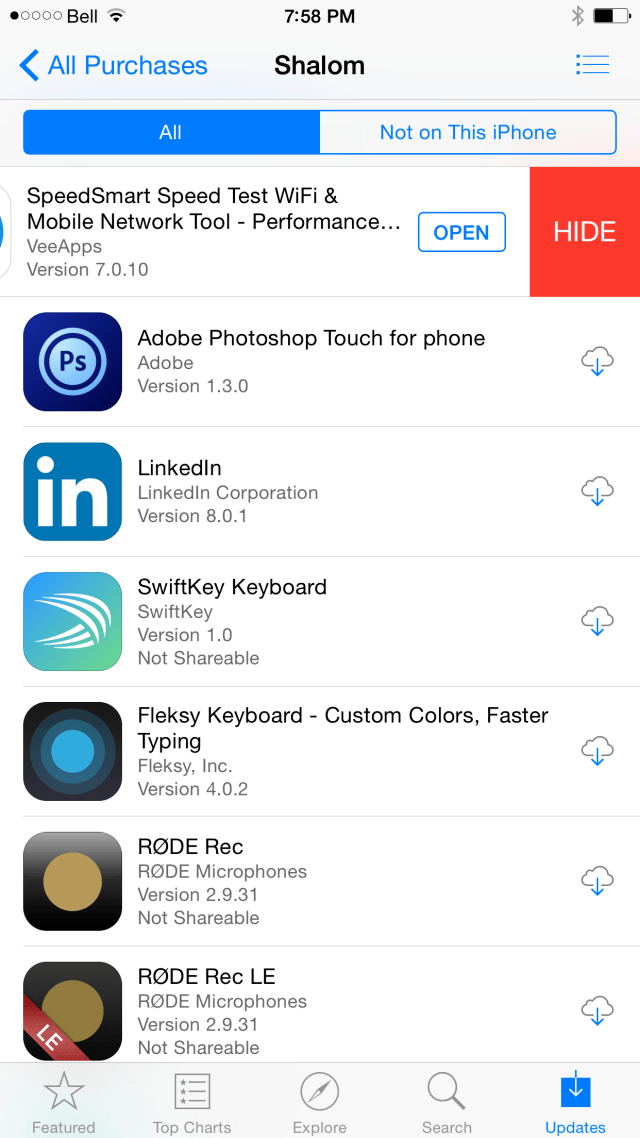Screen dimensions: 640x1138
Task: Download Adobe Photoshop Touch from cloud
Action: tap(597, 361)
